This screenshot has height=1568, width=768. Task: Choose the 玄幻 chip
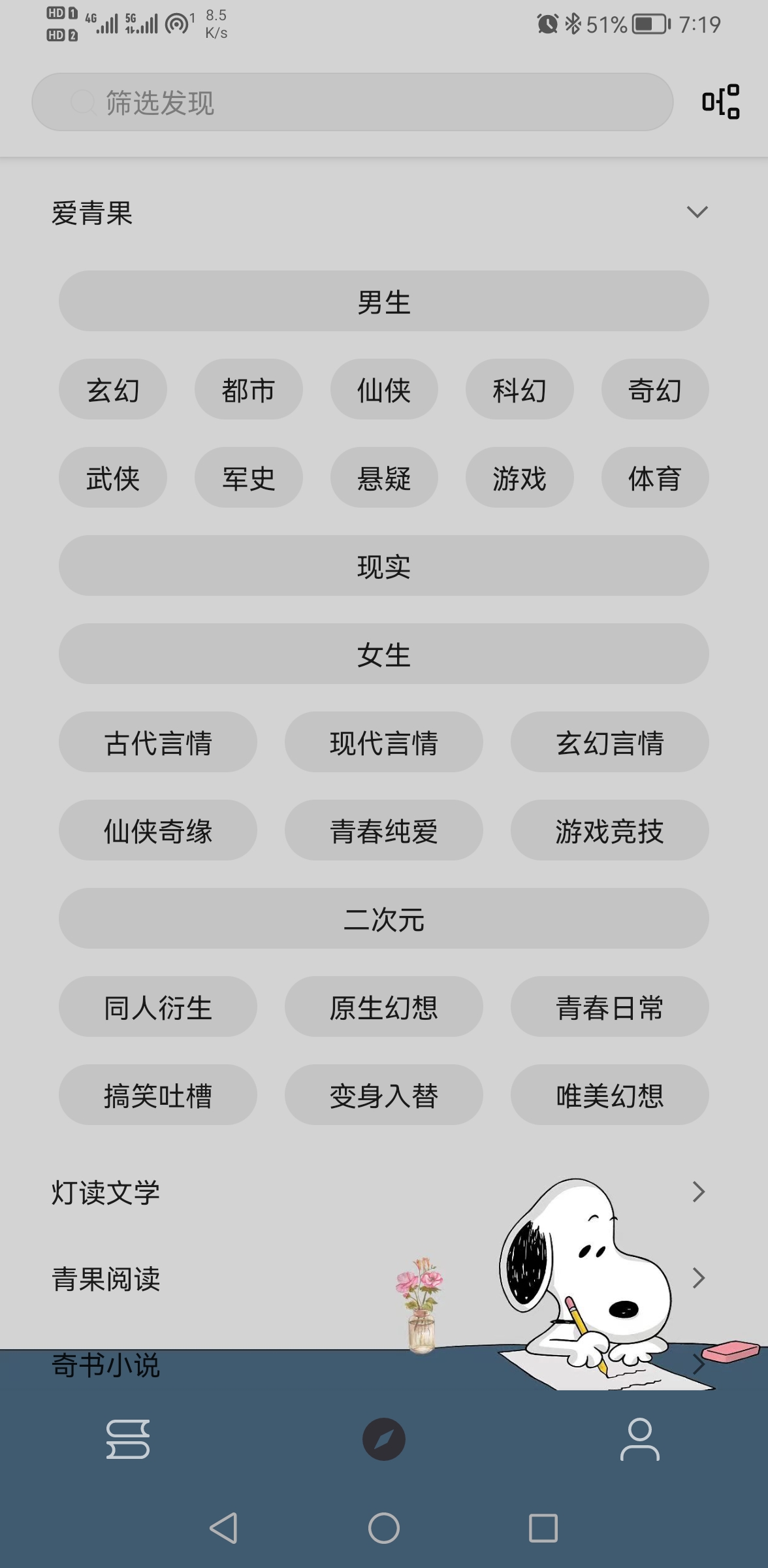coord(113,390)
